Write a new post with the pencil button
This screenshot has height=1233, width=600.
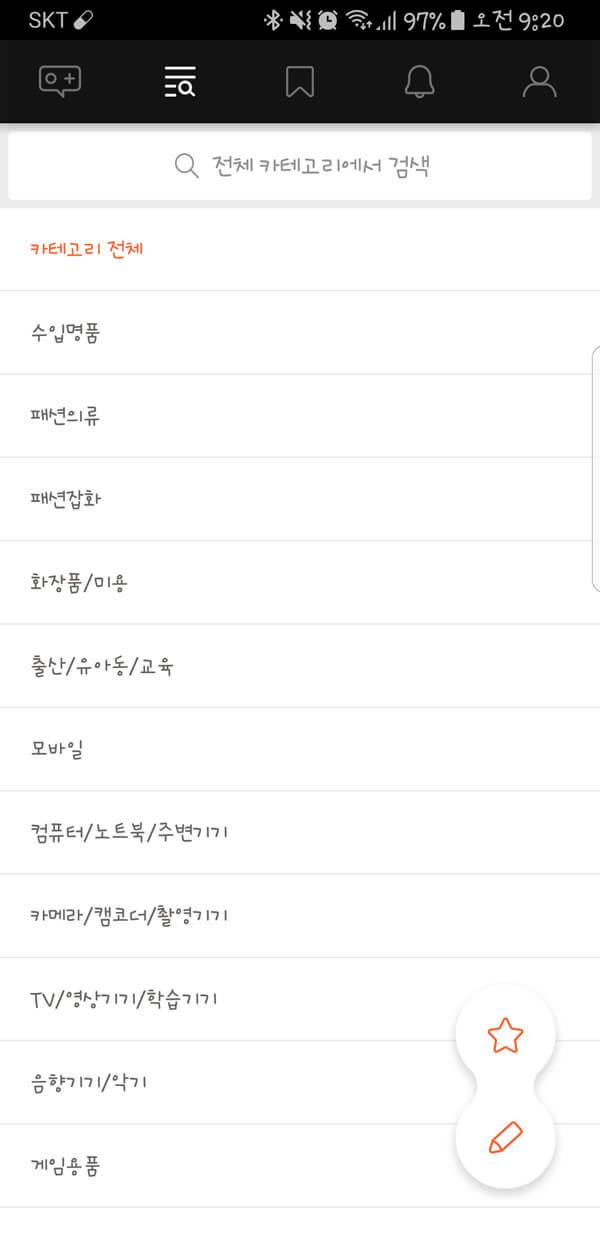tap(505, 1137)
